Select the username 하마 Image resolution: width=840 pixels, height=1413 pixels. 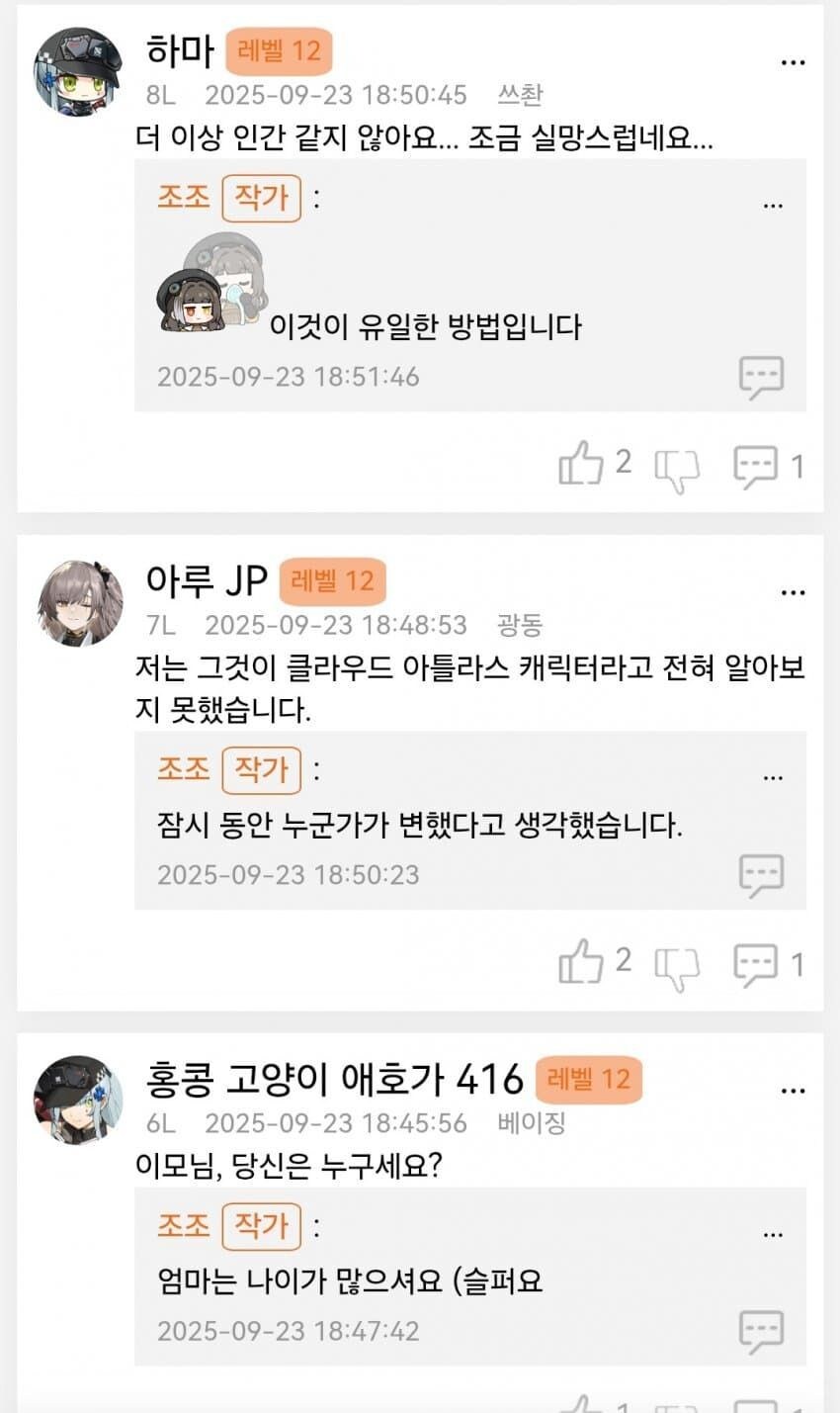[180, 51]
